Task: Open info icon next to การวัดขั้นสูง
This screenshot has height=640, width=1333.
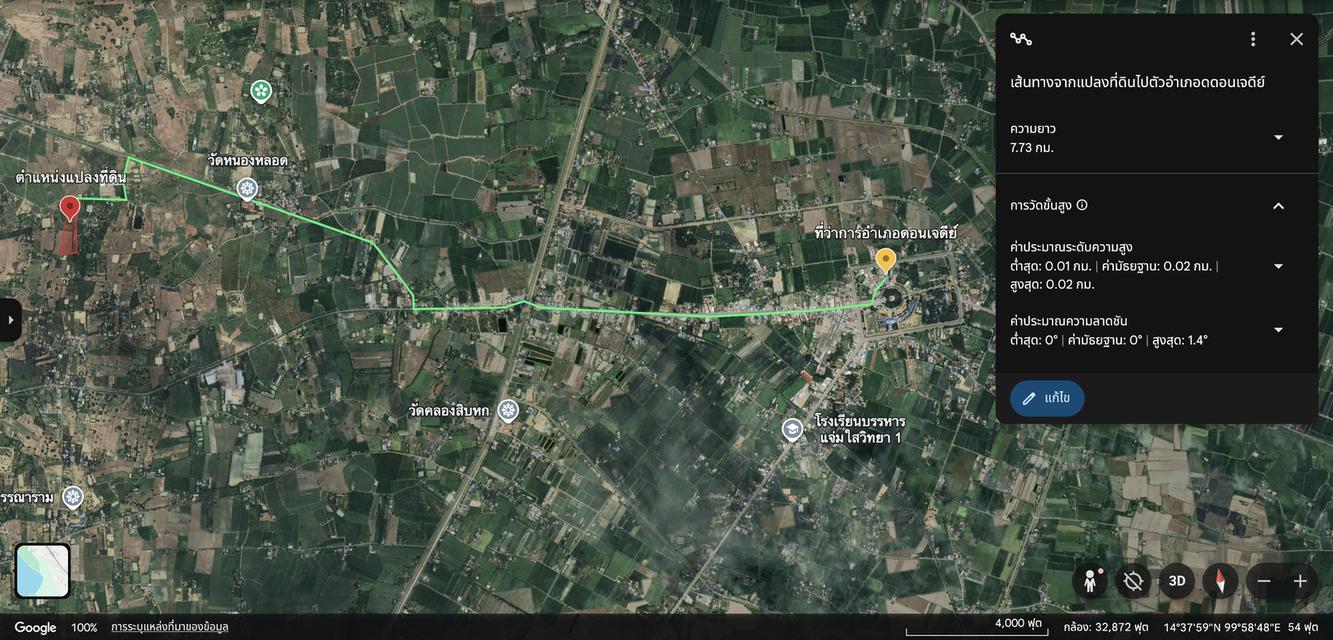Action: tap(1082, 205)
